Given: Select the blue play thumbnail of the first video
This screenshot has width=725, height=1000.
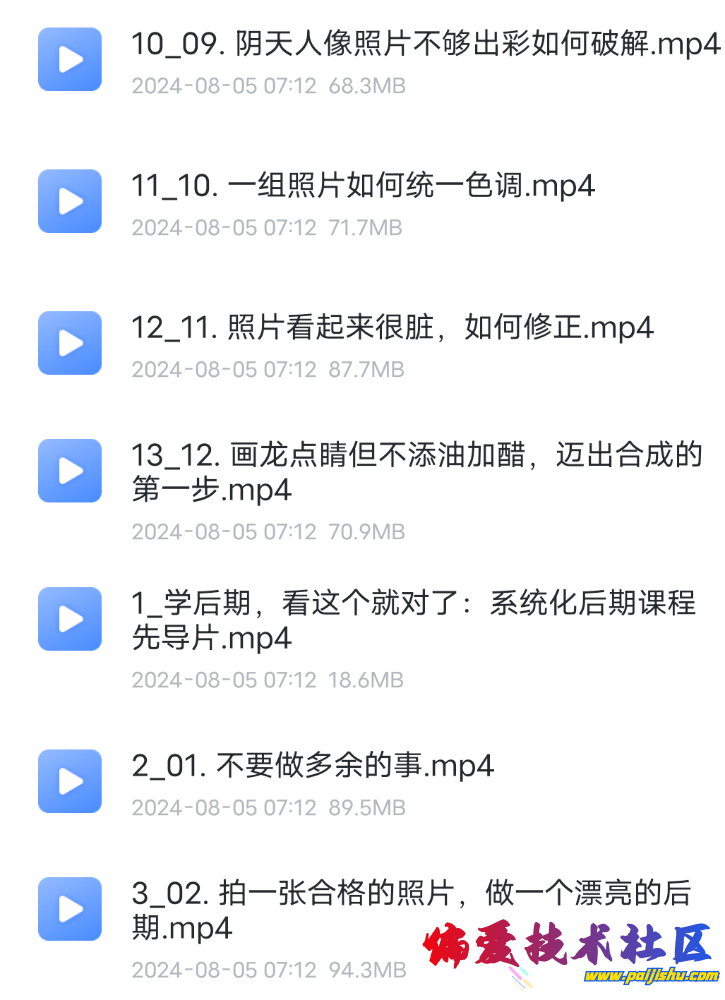Looking at the screenshot, I should (69, 60).
